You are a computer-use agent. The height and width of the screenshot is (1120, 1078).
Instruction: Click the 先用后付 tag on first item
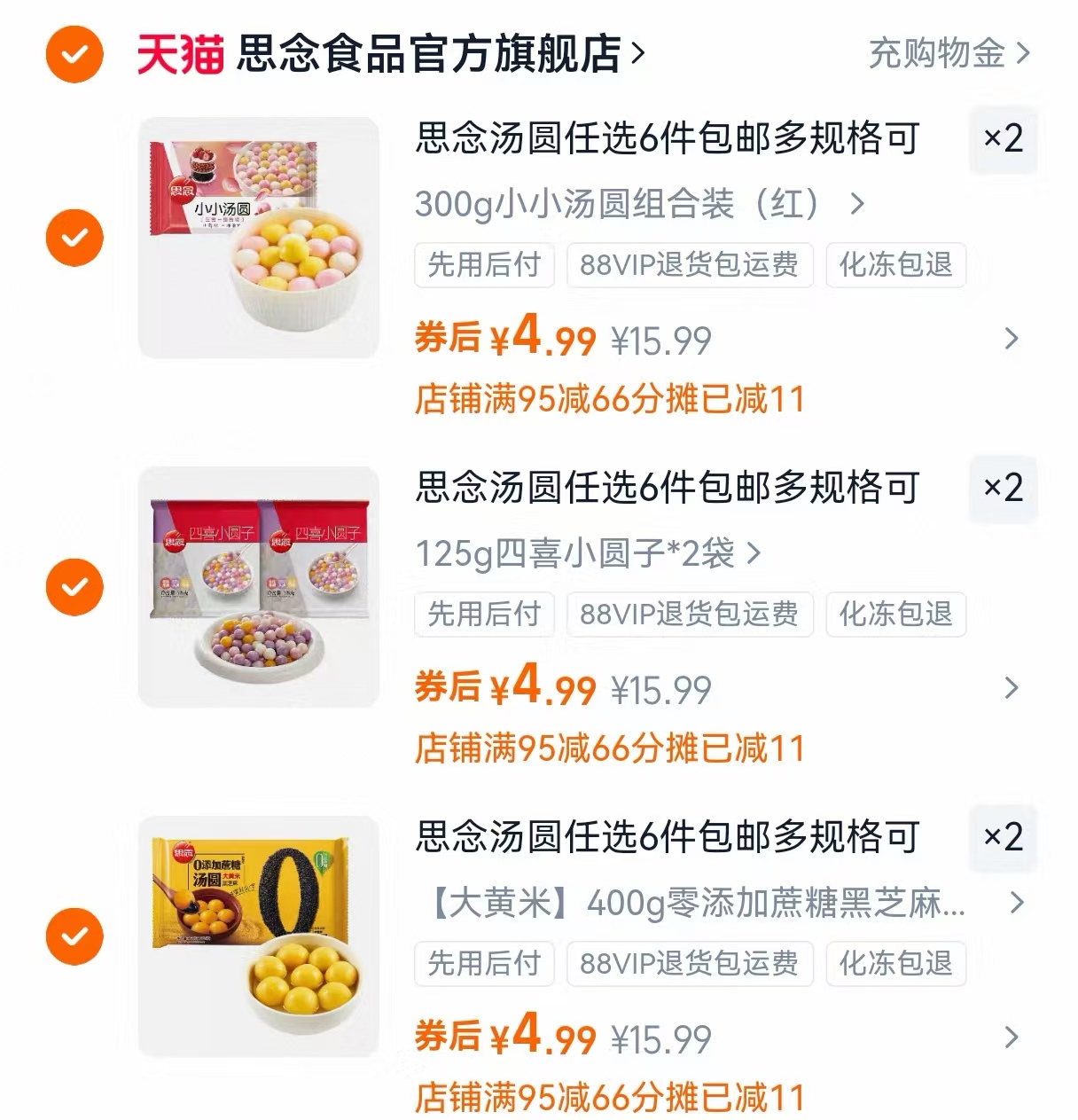click(484, 265)
